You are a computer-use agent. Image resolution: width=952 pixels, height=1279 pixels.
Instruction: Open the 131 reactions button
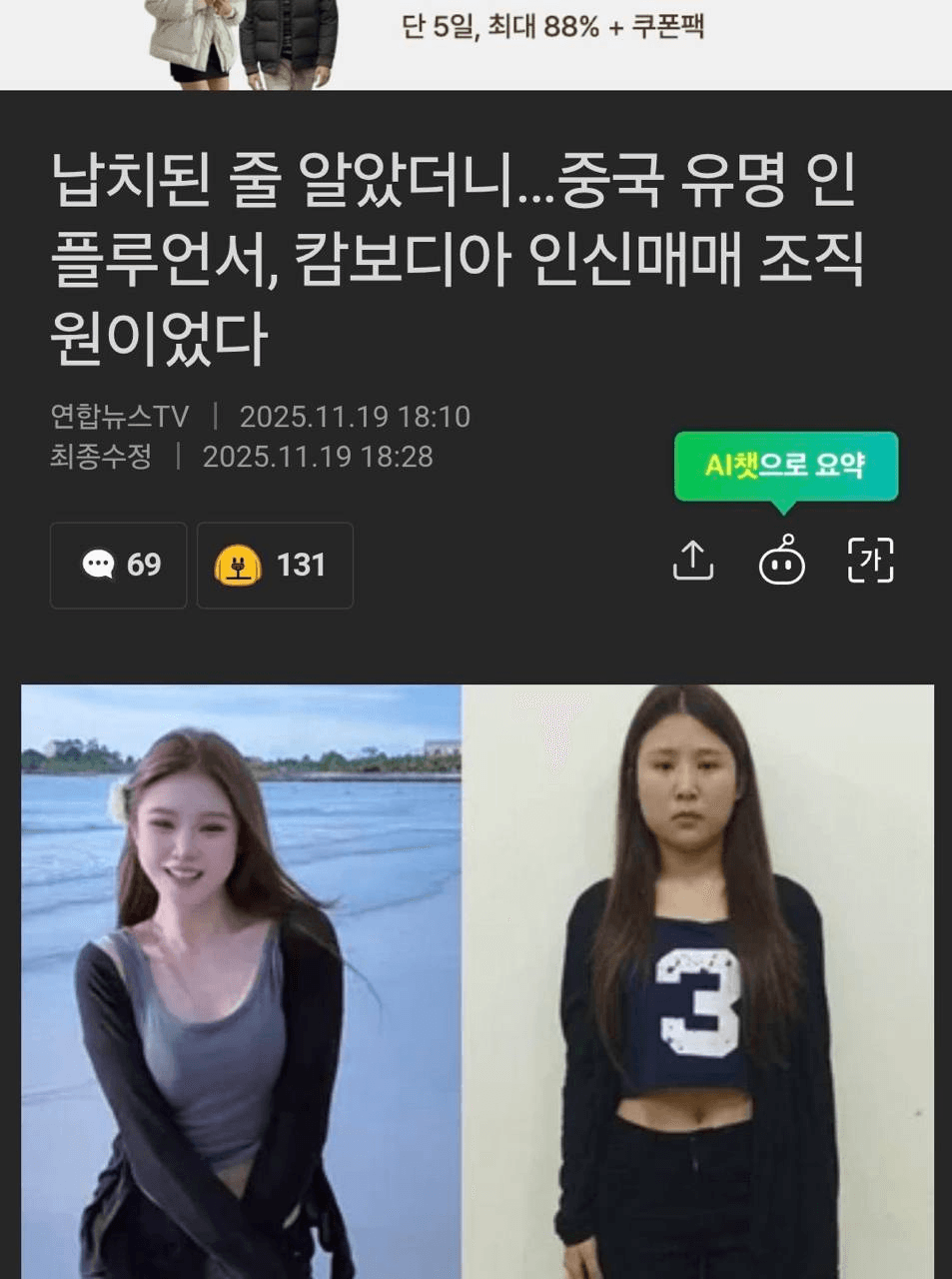click(274, 565)
